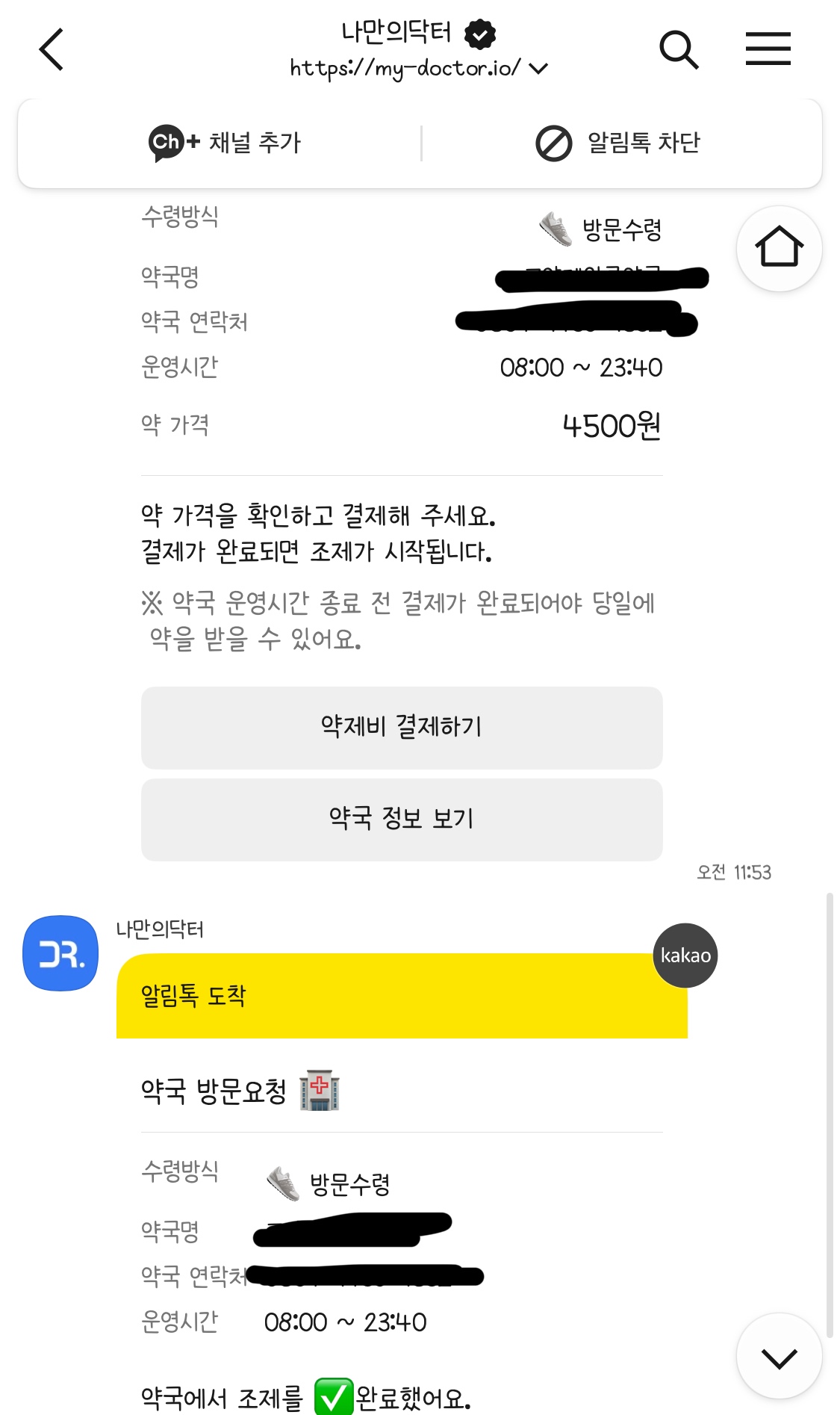The image size is (840, 1415).
Task: Block notifications with 알림톡 차단
Action: [618, 143]
